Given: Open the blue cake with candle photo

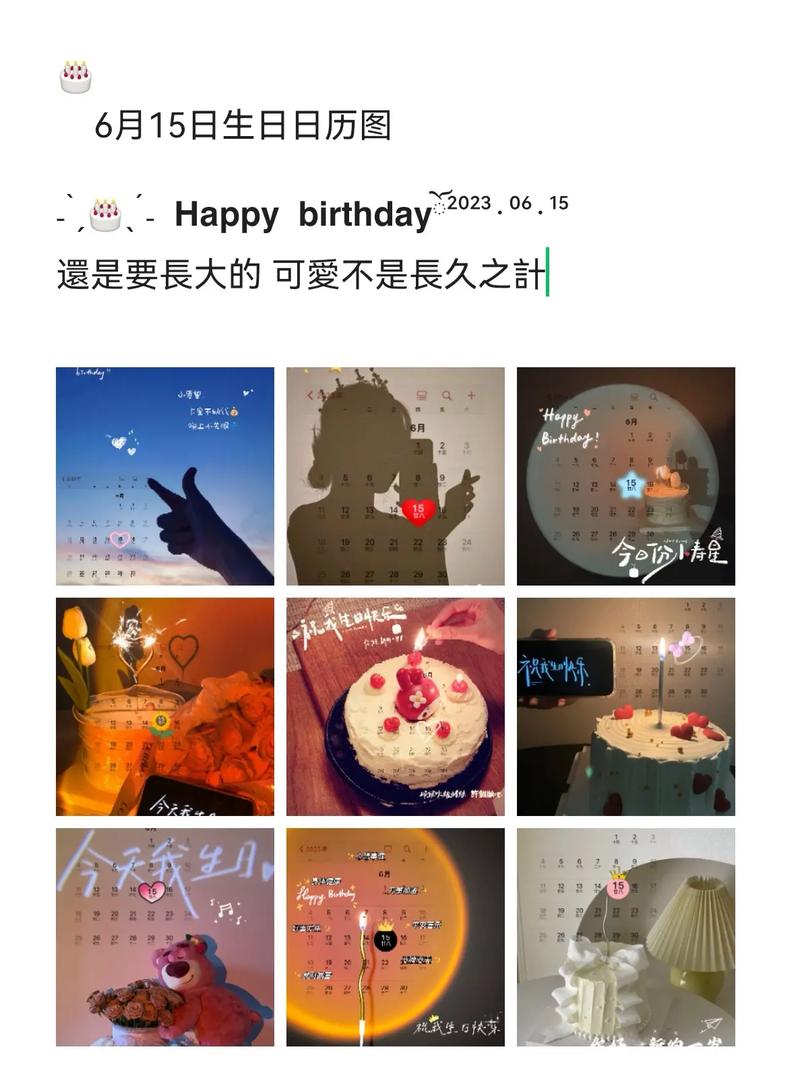Looking at the screenshot, I should (x=625, y=706).
